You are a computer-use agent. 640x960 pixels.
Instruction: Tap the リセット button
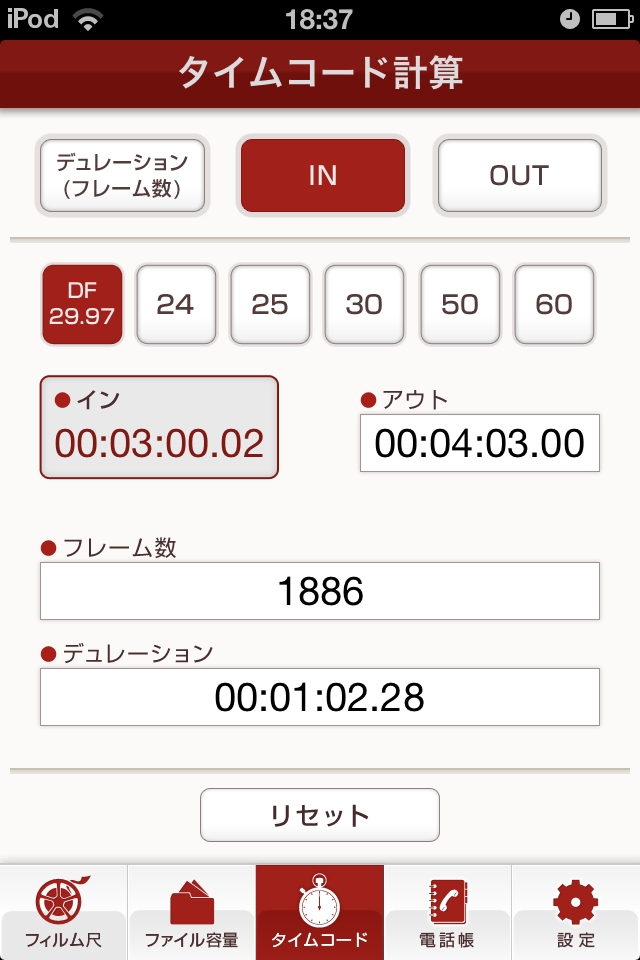[320, 815]
